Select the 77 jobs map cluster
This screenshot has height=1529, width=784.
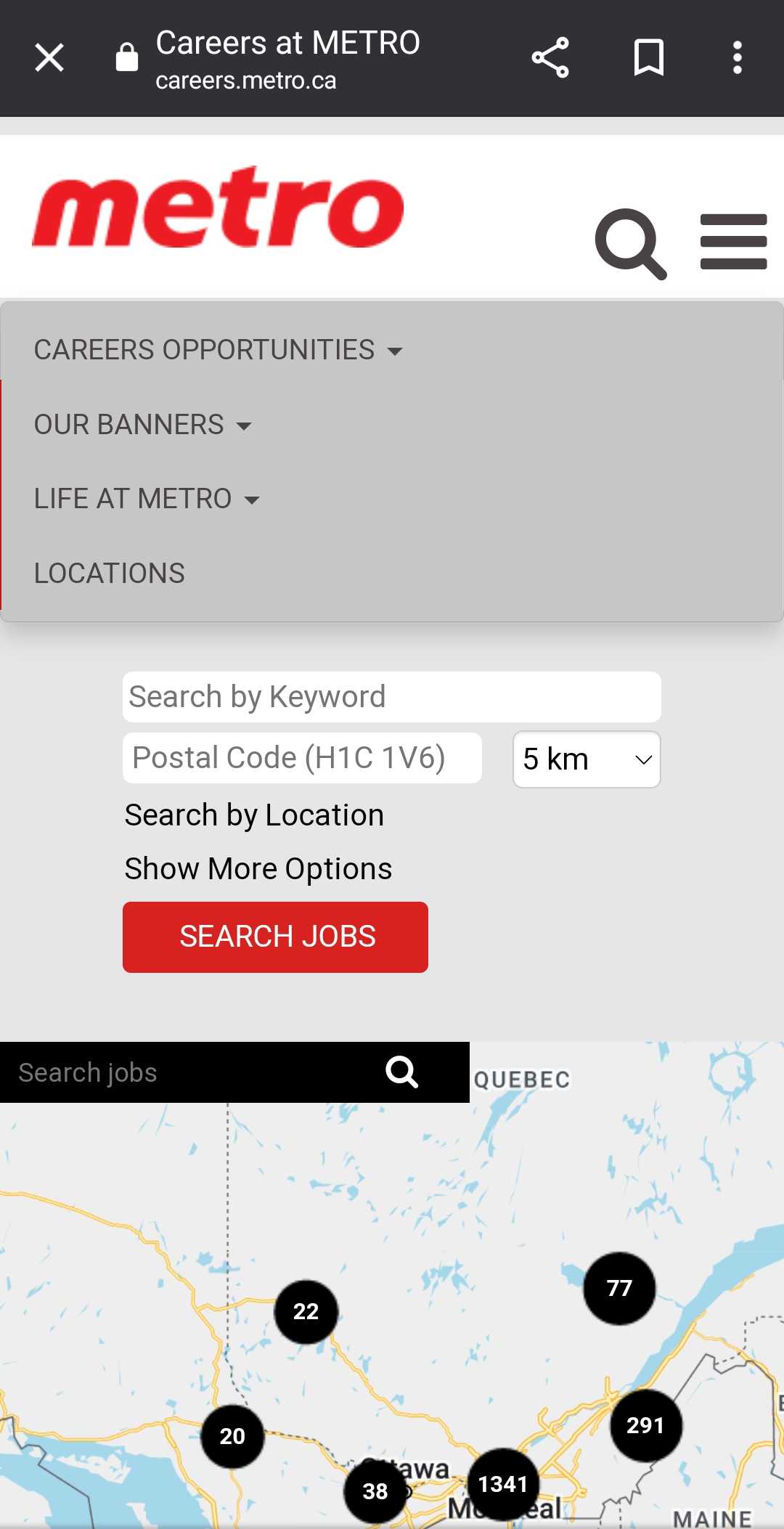coord(619,1288)
